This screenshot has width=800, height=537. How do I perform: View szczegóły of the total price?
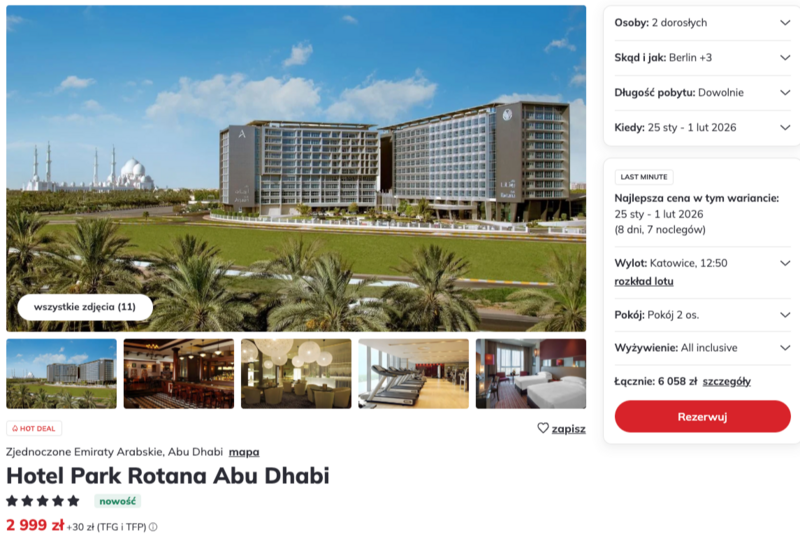coord(726,381)
